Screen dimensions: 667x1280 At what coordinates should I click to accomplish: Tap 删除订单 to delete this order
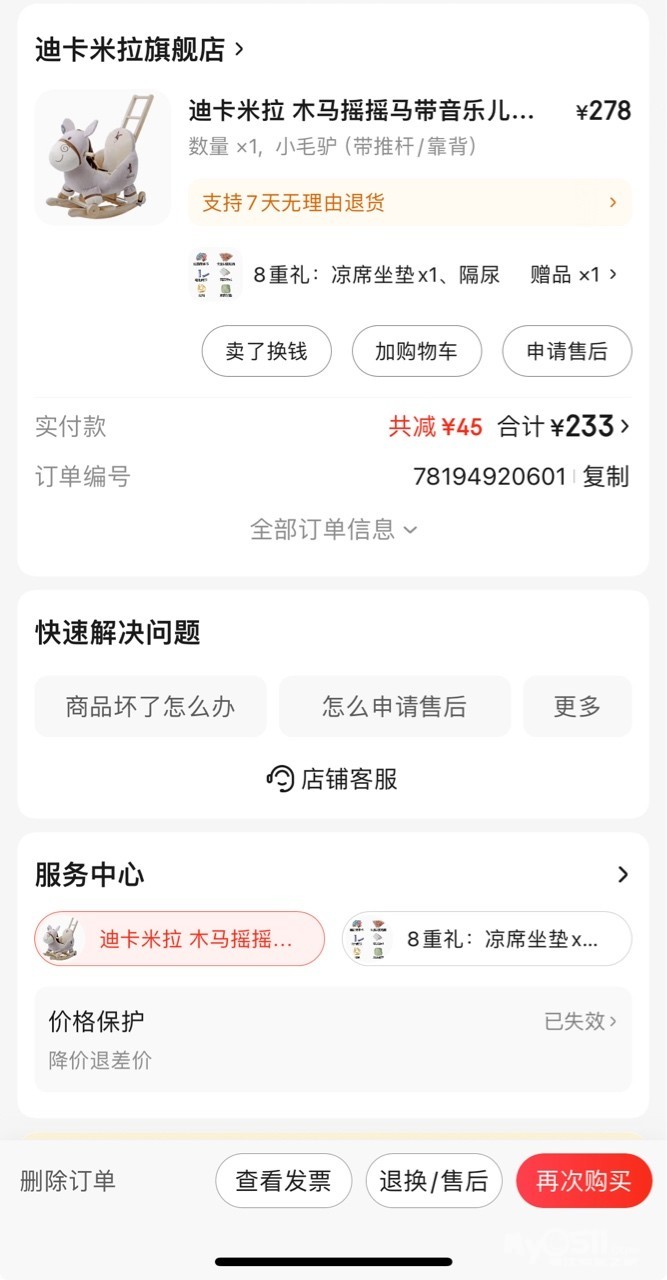[x=68, y=1181]
